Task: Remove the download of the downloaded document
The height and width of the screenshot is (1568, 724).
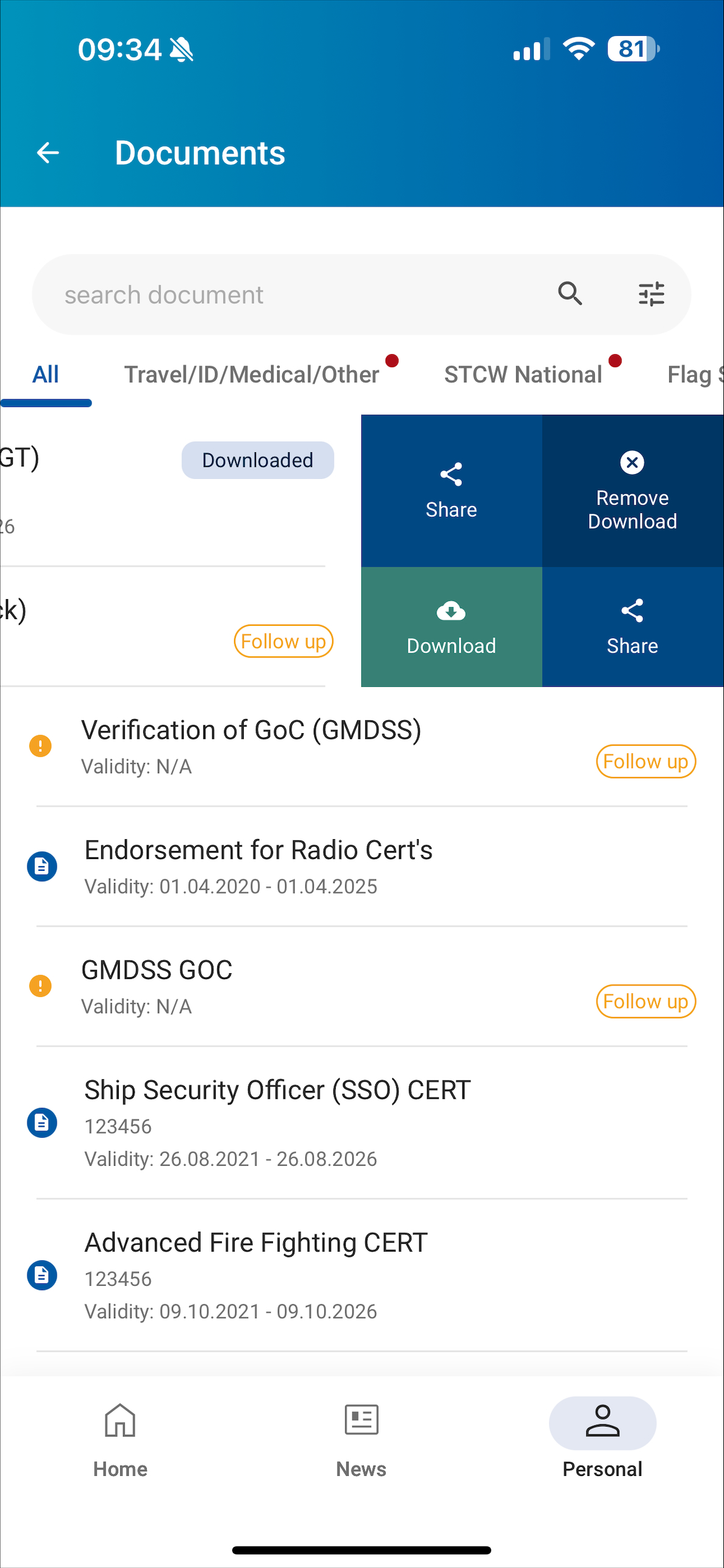Action: (633, 491)
